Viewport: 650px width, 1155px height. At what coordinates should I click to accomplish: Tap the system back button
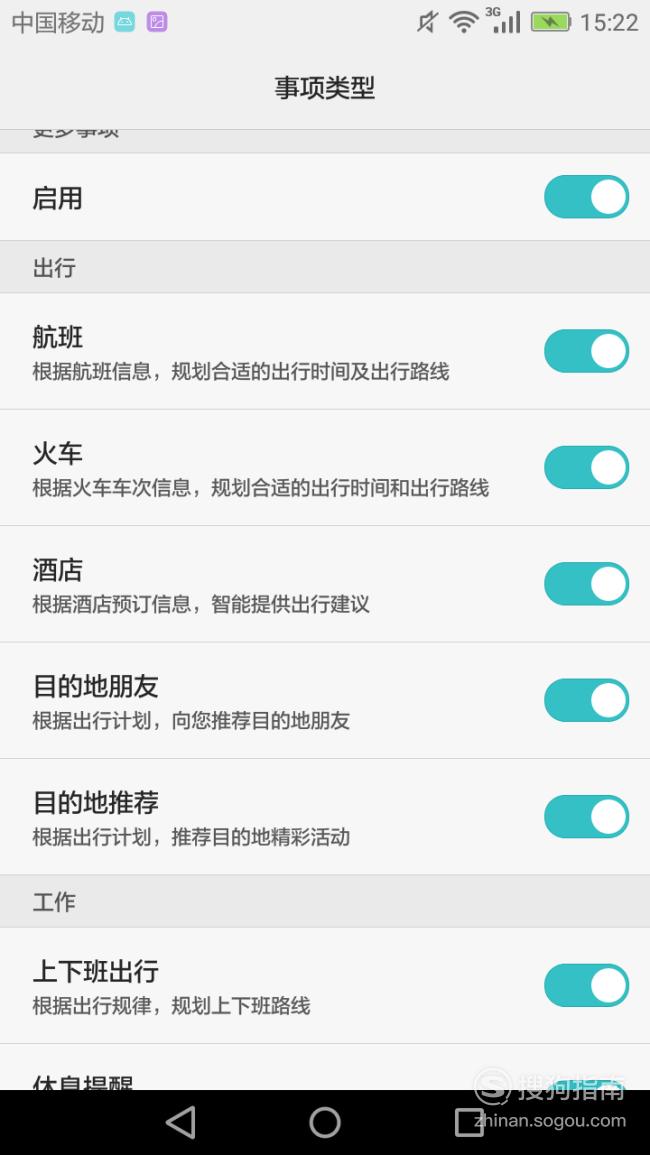pos(181,1123)
